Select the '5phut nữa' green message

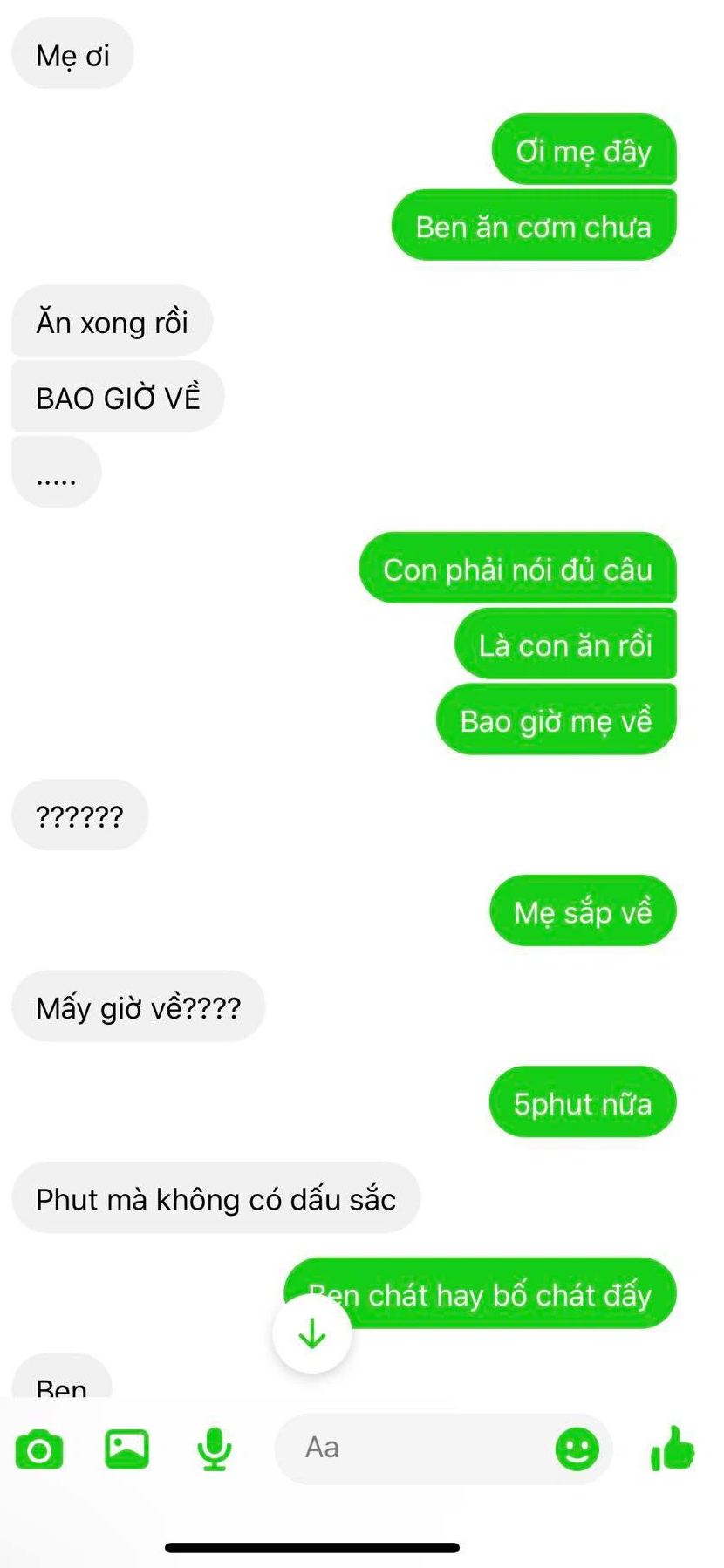(582, 1102)
